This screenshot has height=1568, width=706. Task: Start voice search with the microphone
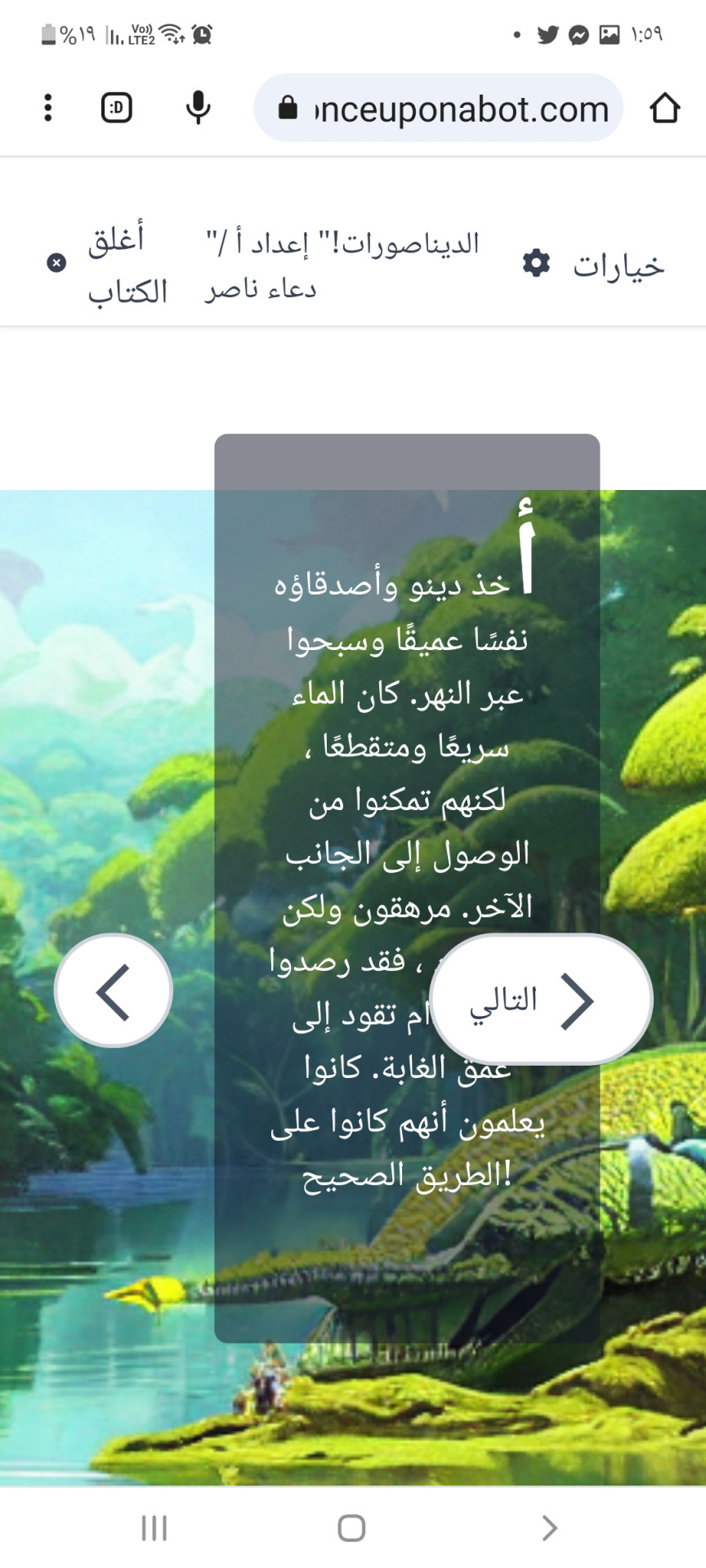198,108
